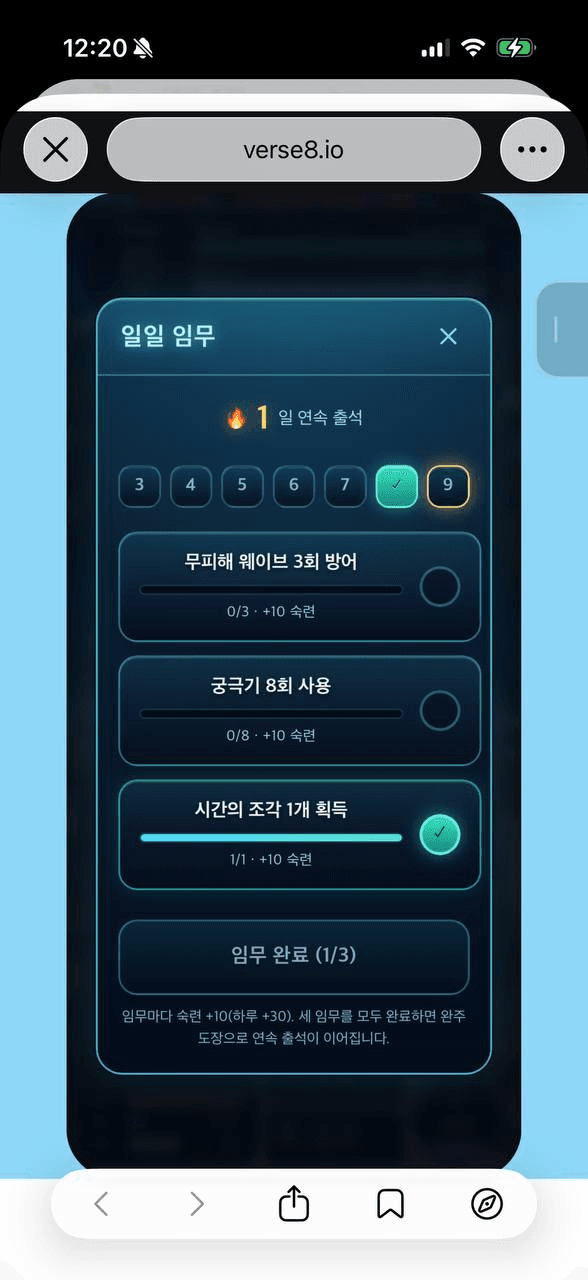Image resolution: width=588 pixels, height=1280 pixels.
Task: Tap the verse8.io address bar
Action: [294, 150]
